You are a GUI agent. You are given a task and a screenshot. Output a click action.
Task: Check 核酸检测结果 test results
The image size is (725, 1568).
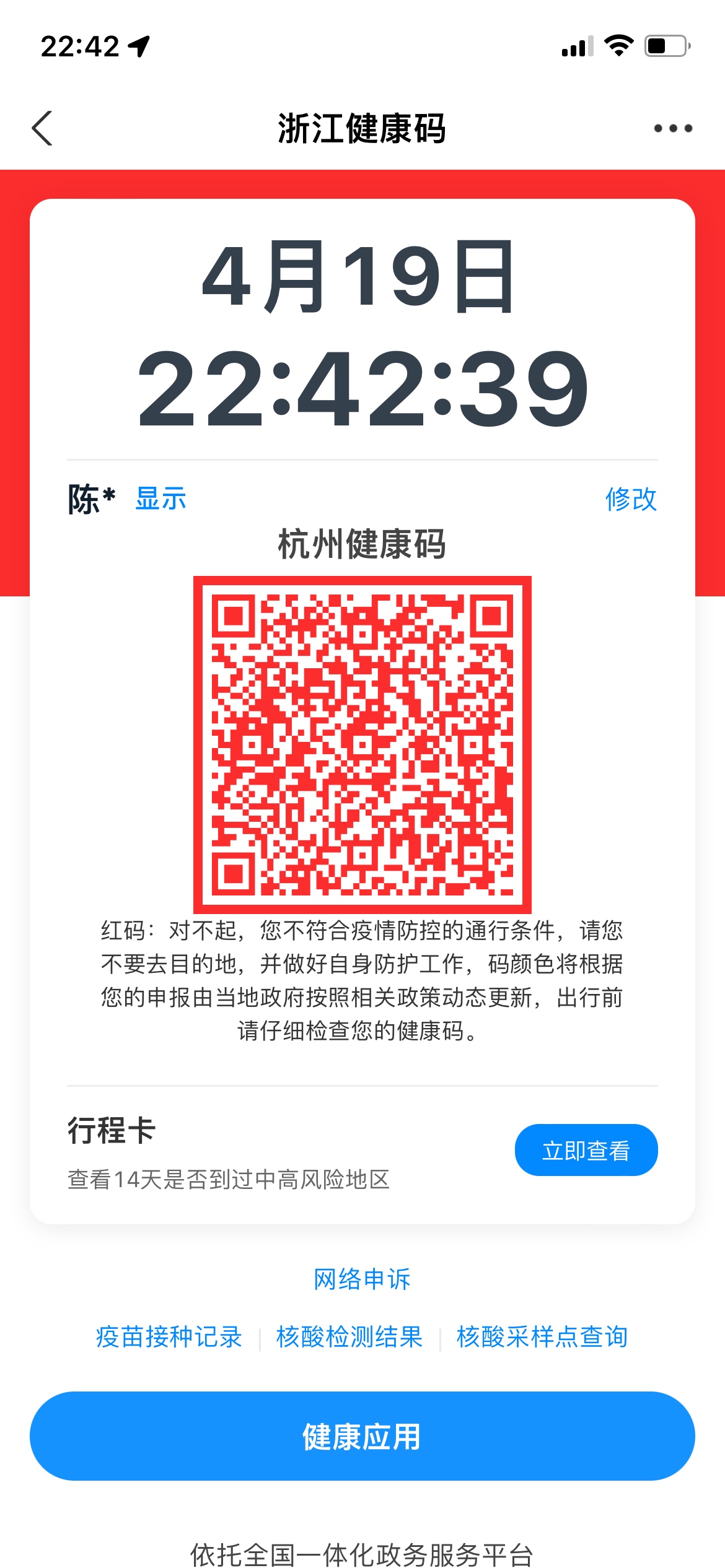tap(349, 1337)
